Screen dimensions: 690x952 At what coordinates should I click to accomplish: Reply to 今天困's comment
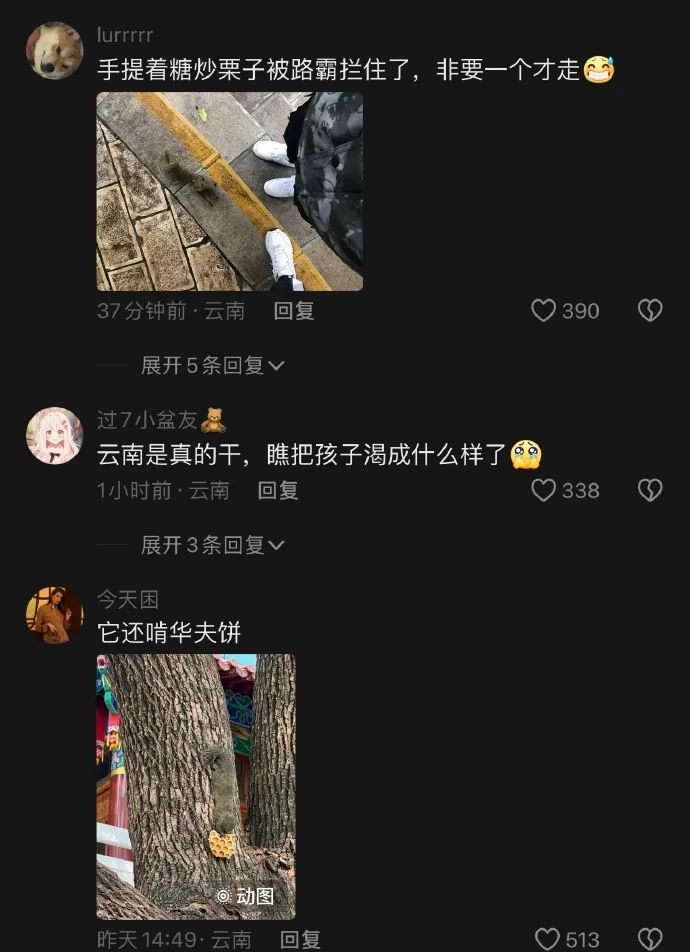pyautogui.click(x=300, y=939)
